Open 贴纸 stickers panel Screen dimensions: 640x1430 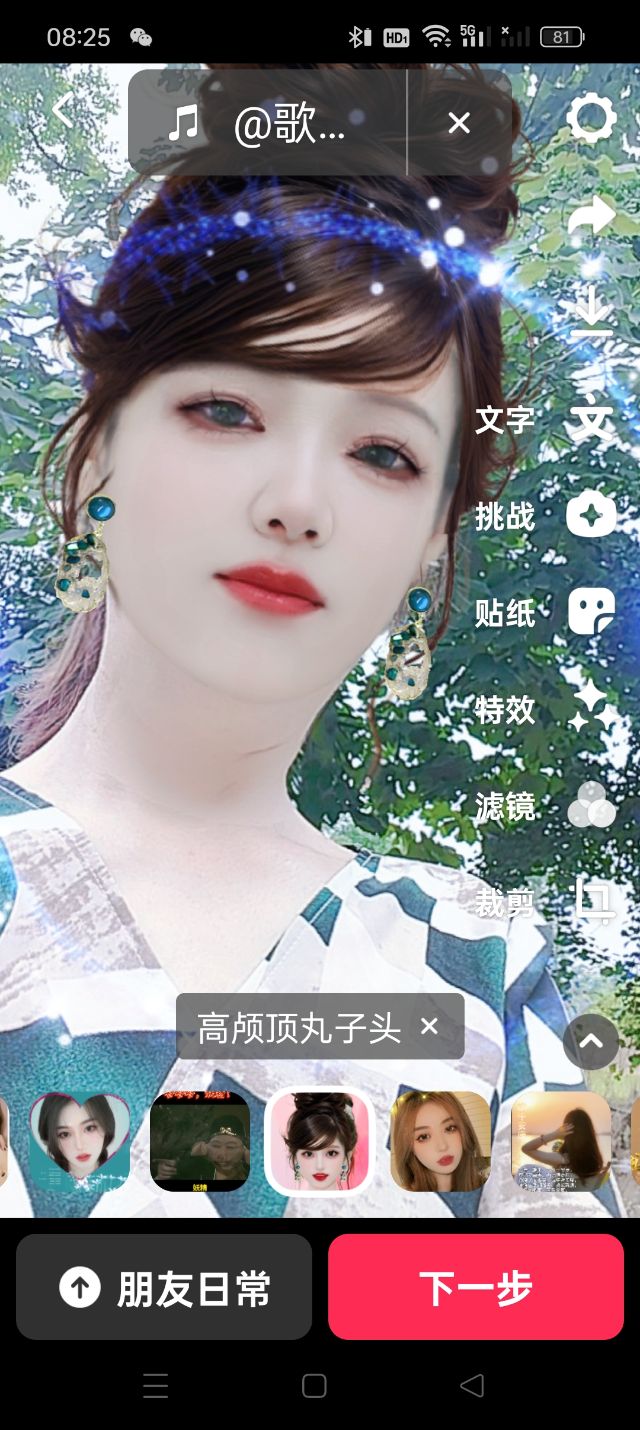pos(591,612)
